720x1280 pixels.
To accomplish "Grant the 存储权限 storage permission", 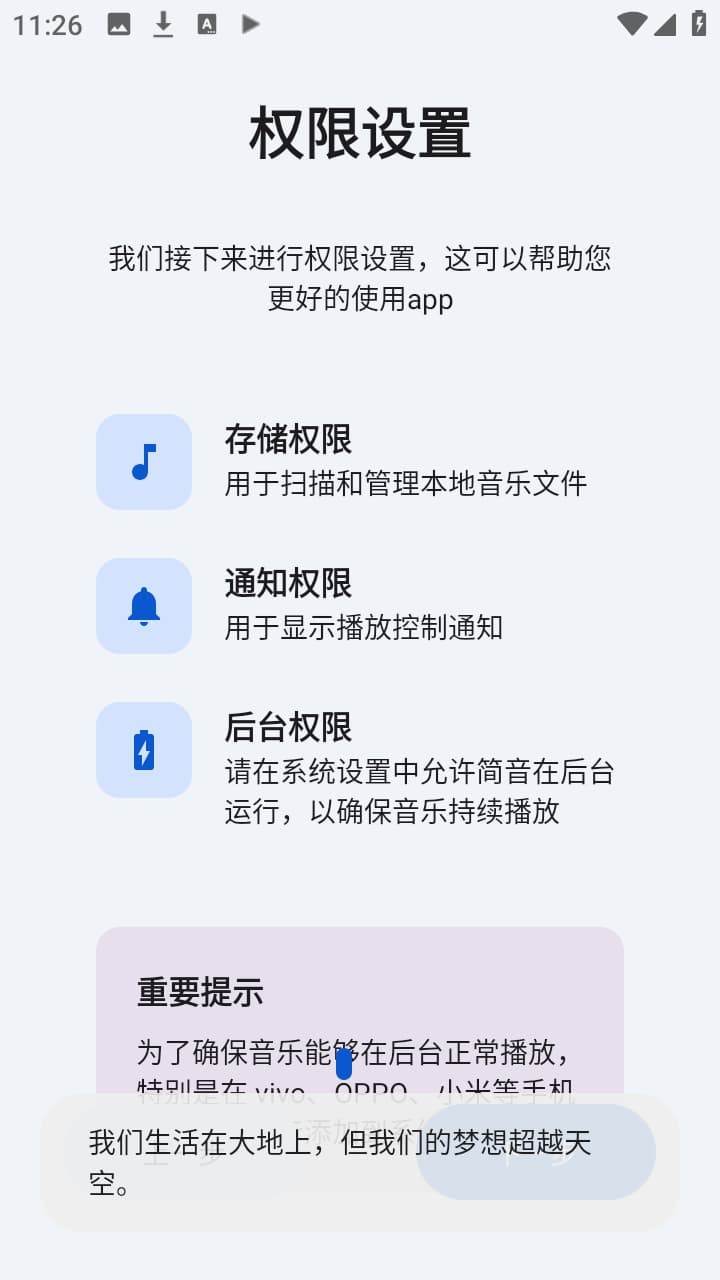I will coord(360,462).
